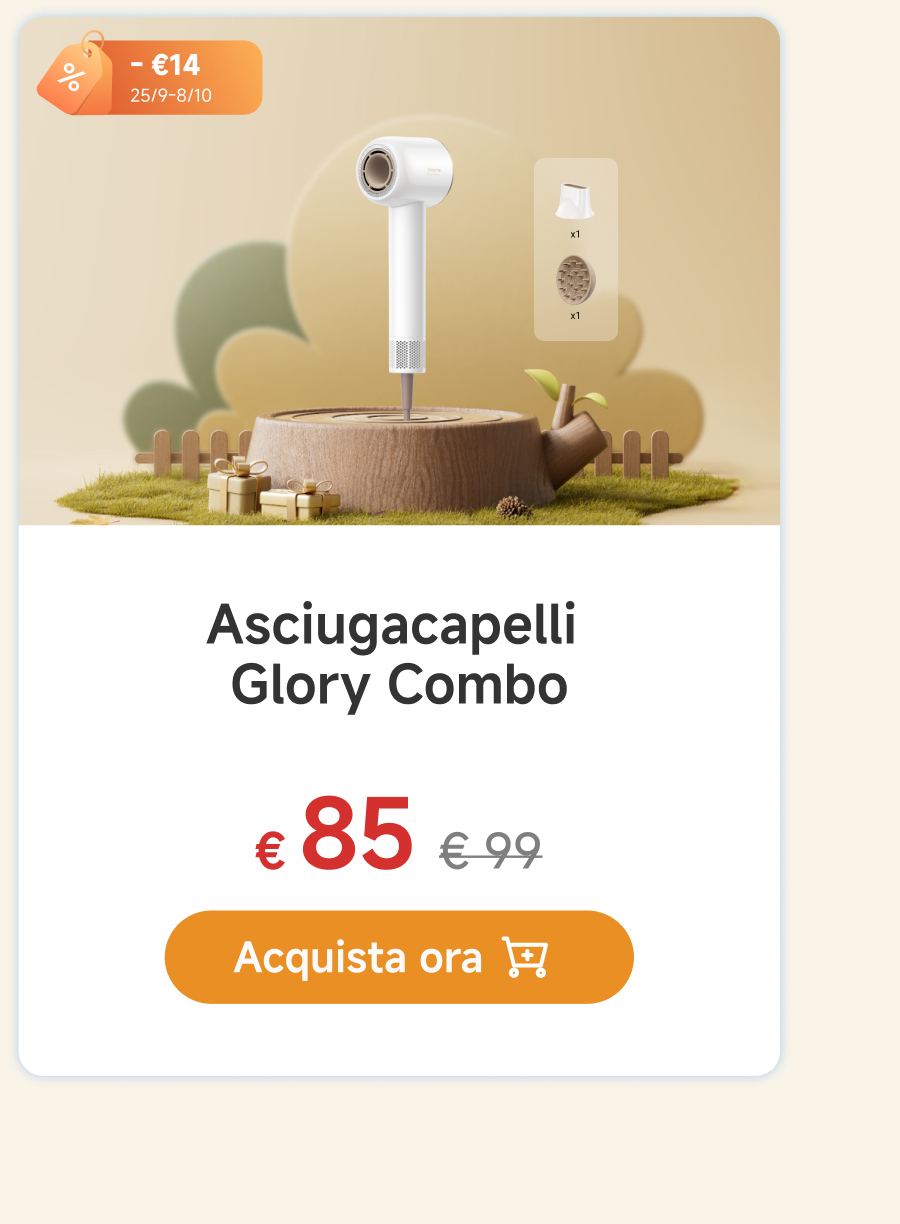
Task: Tap the Acquista ora button
Action: [x=399, y=957]
